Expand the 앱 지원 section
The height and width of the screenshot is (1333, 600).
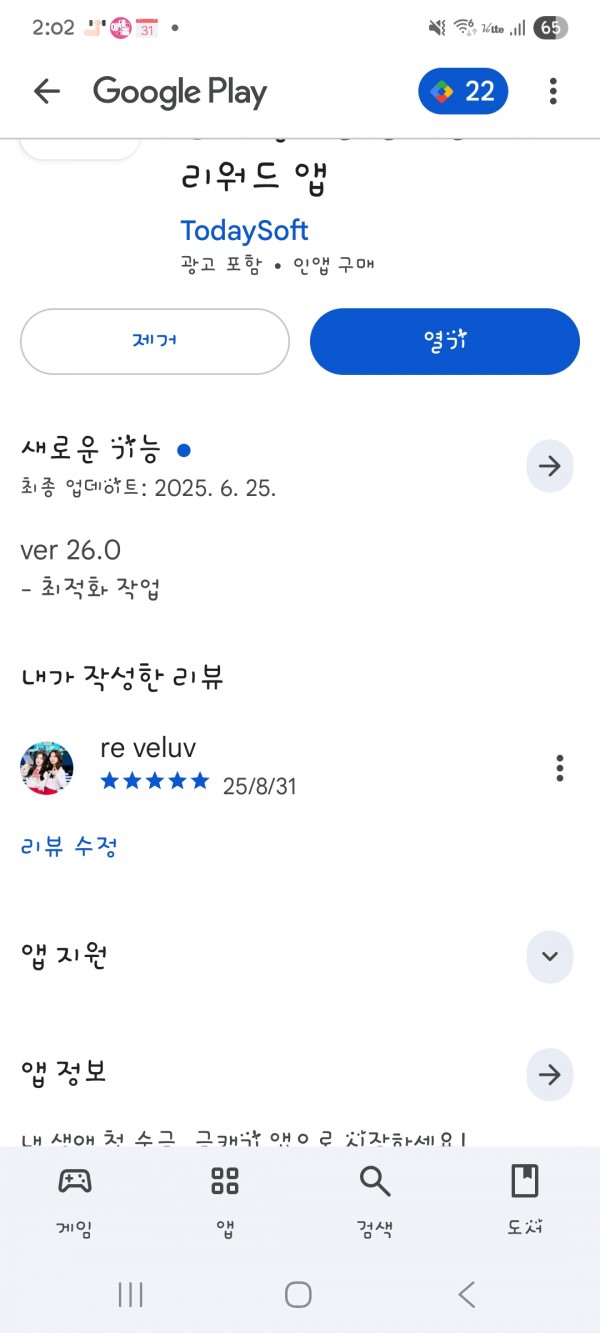point(549,956)
